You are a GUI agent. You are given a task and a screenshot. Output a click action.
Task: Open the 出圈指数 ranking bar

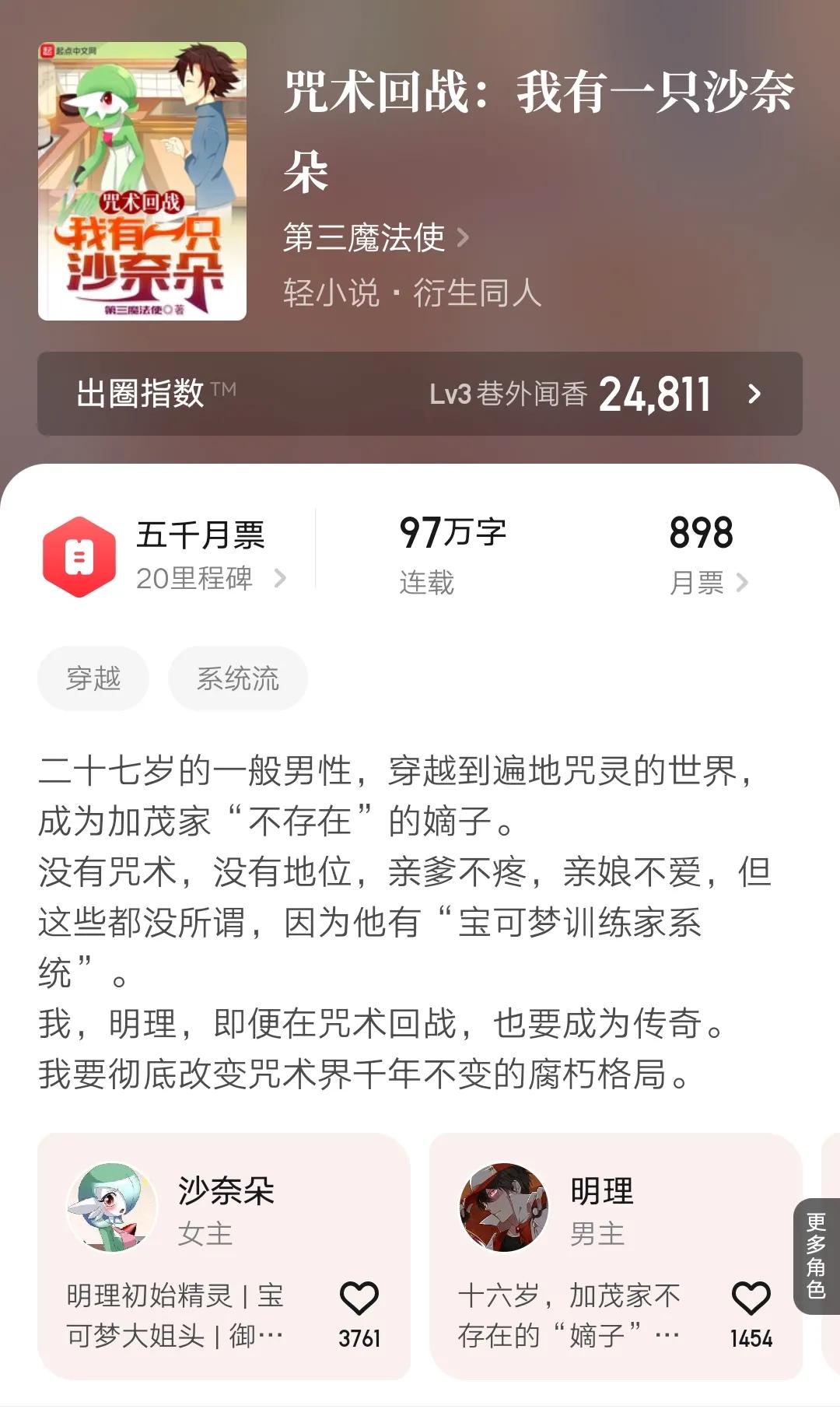[x=420, y=394]
